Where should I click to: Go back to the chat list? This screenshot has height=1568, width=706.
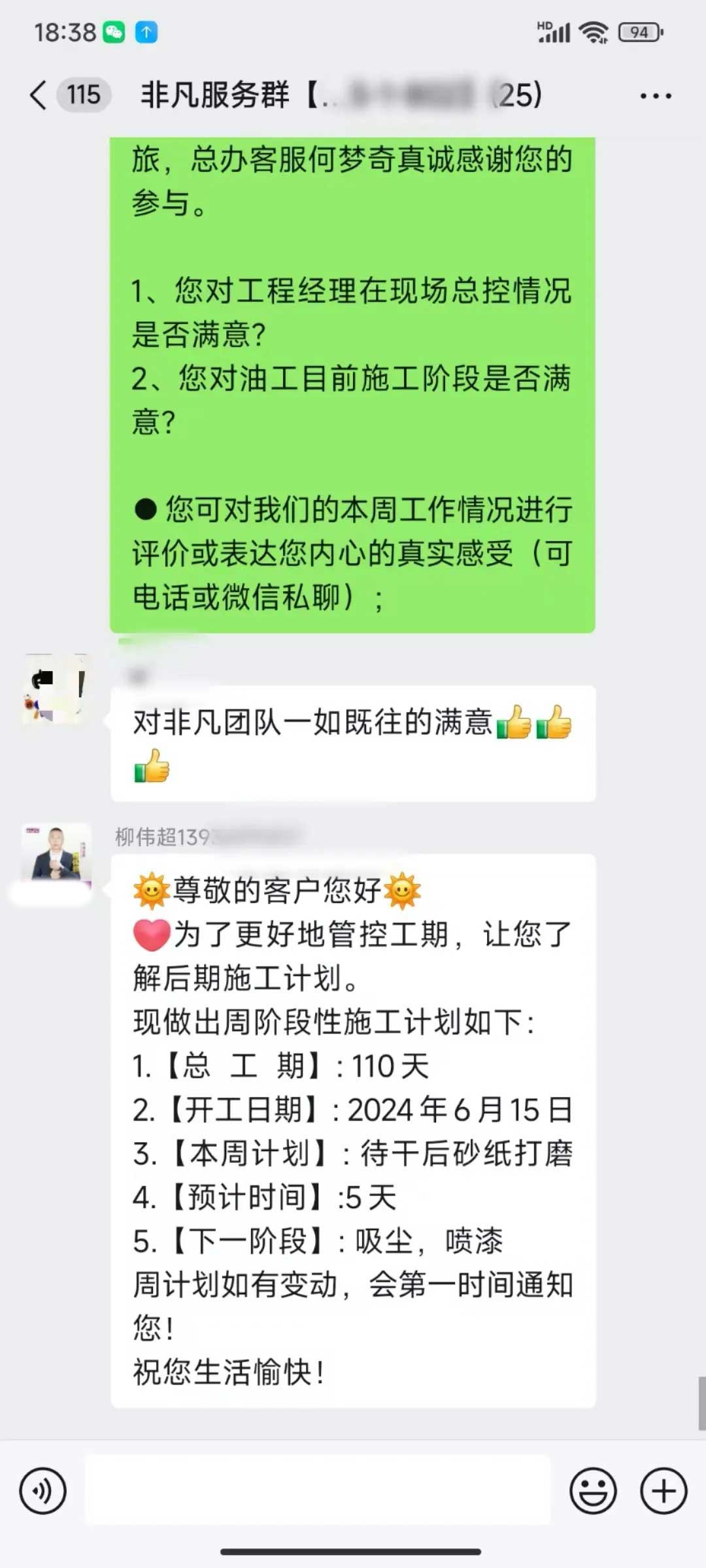tap(39, 95)
